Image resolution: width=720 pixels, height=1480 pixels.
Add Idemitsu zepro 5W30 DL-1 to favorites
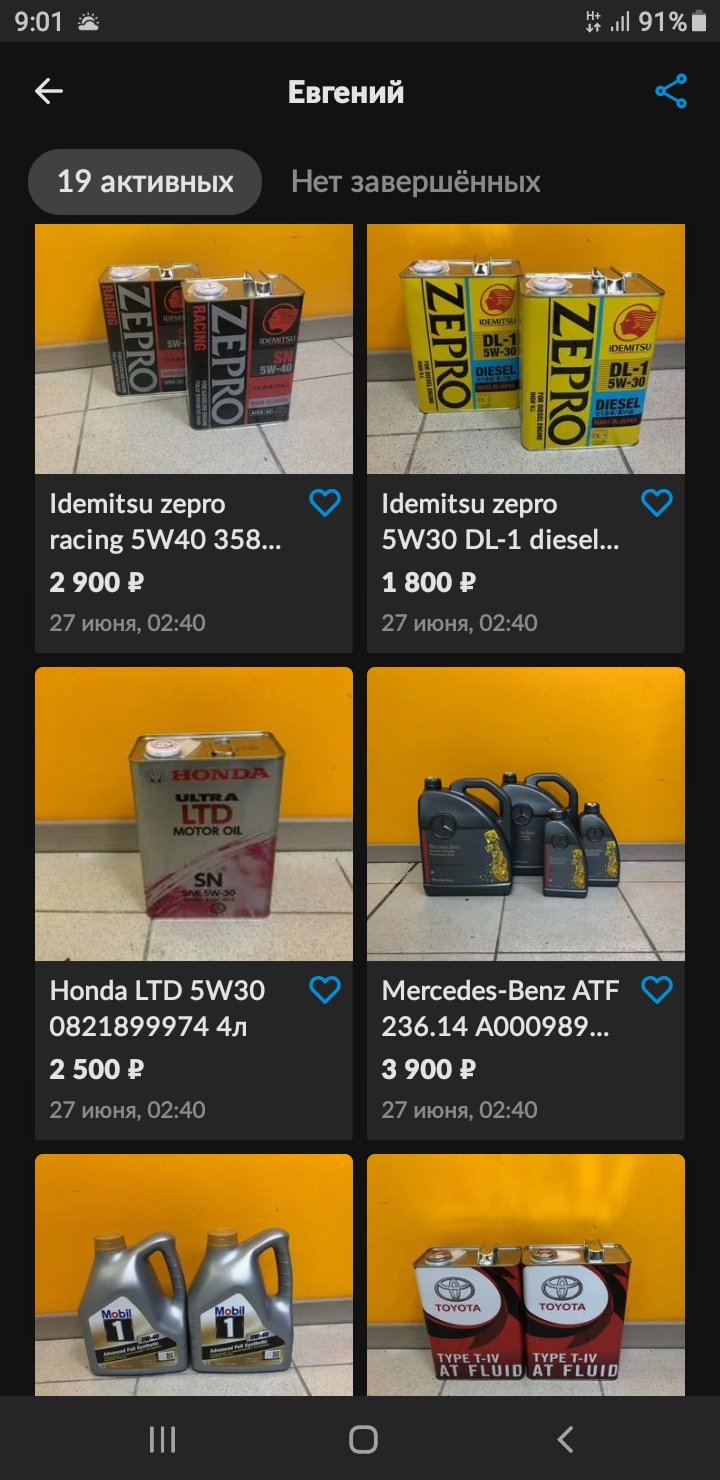click(x=657, y=503)
